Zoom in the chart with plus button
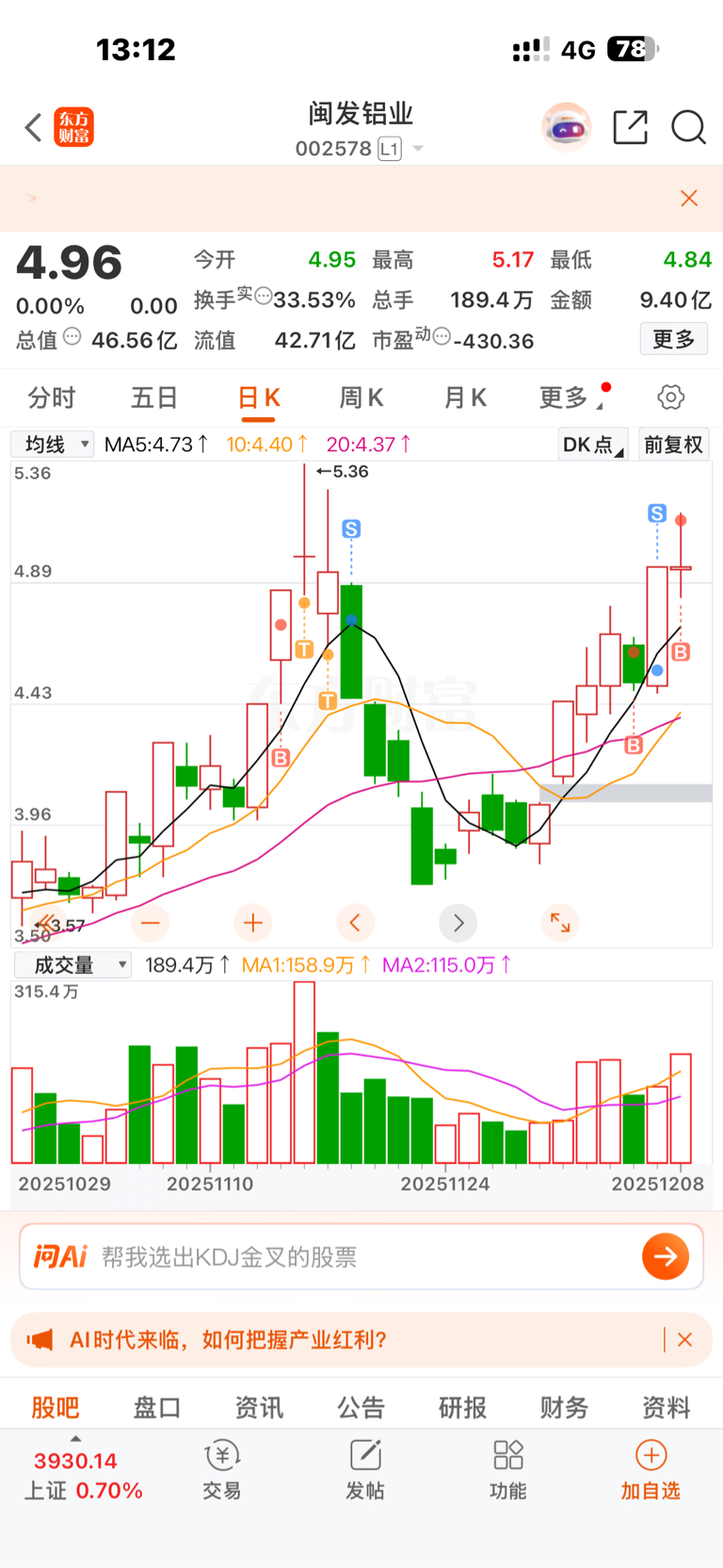This screenshot has height=1568, width=723. (252, 923)
